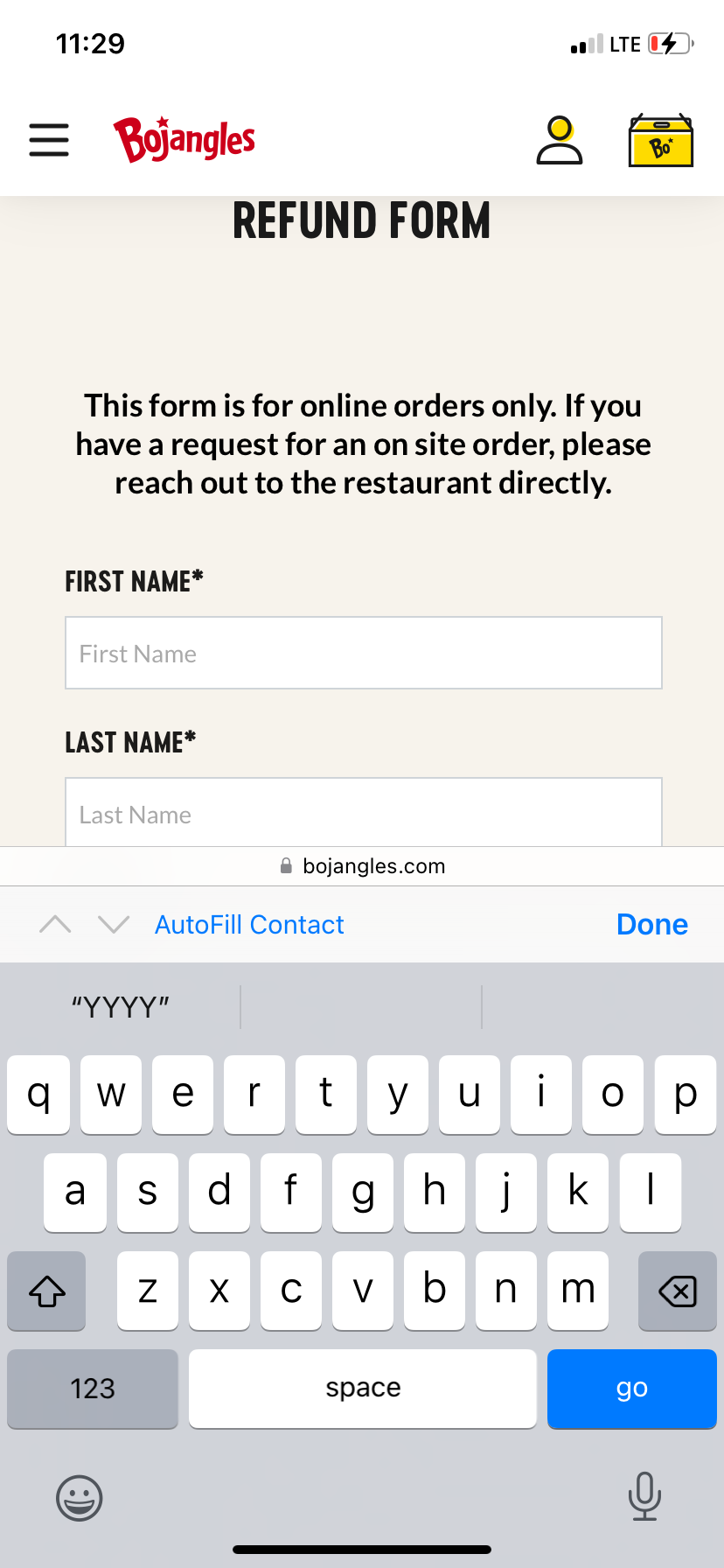Switch to the 123 number keyboard
This screenshot has width=724, height=1568.
pyautogui.click(x=93, y=1389)
